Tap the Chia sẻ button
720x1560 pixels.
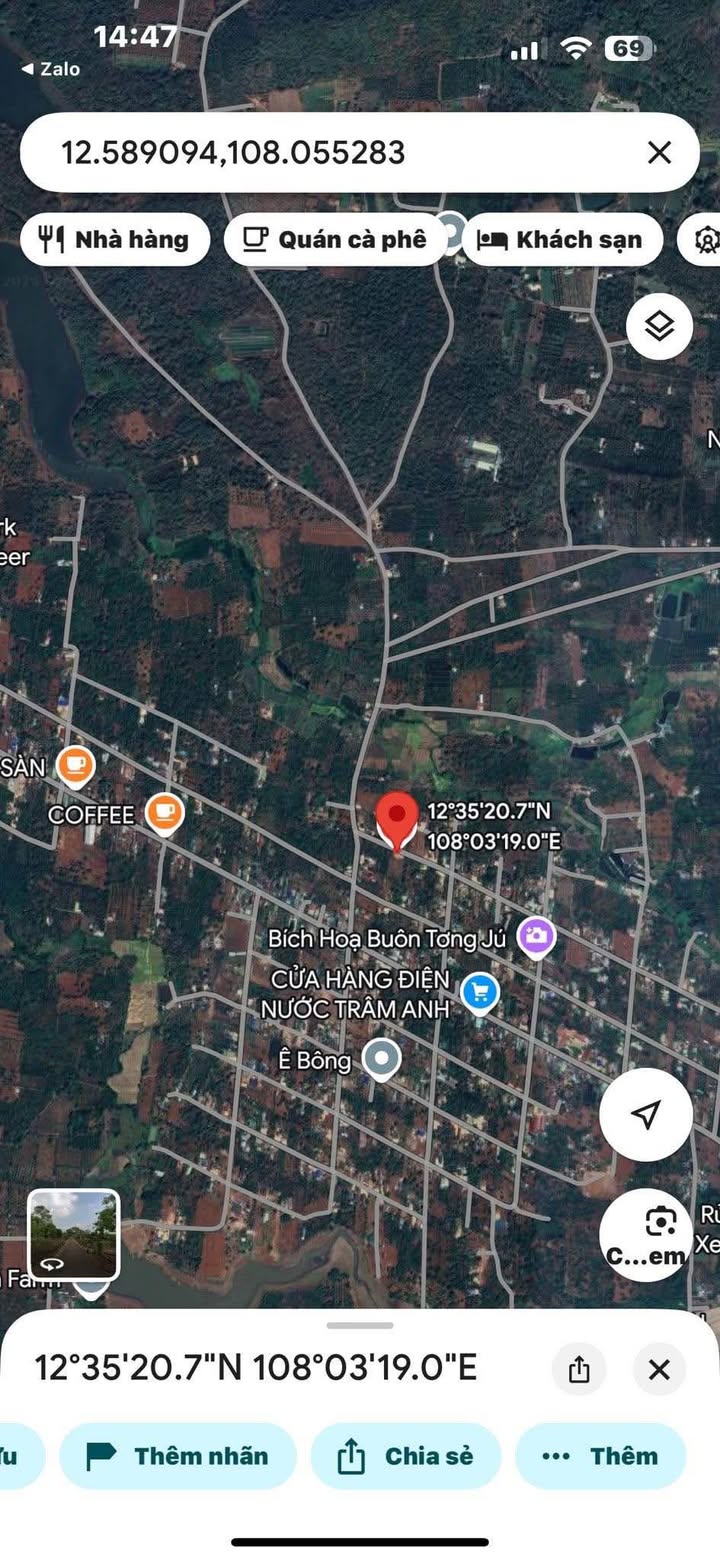tap(405, 1456)
